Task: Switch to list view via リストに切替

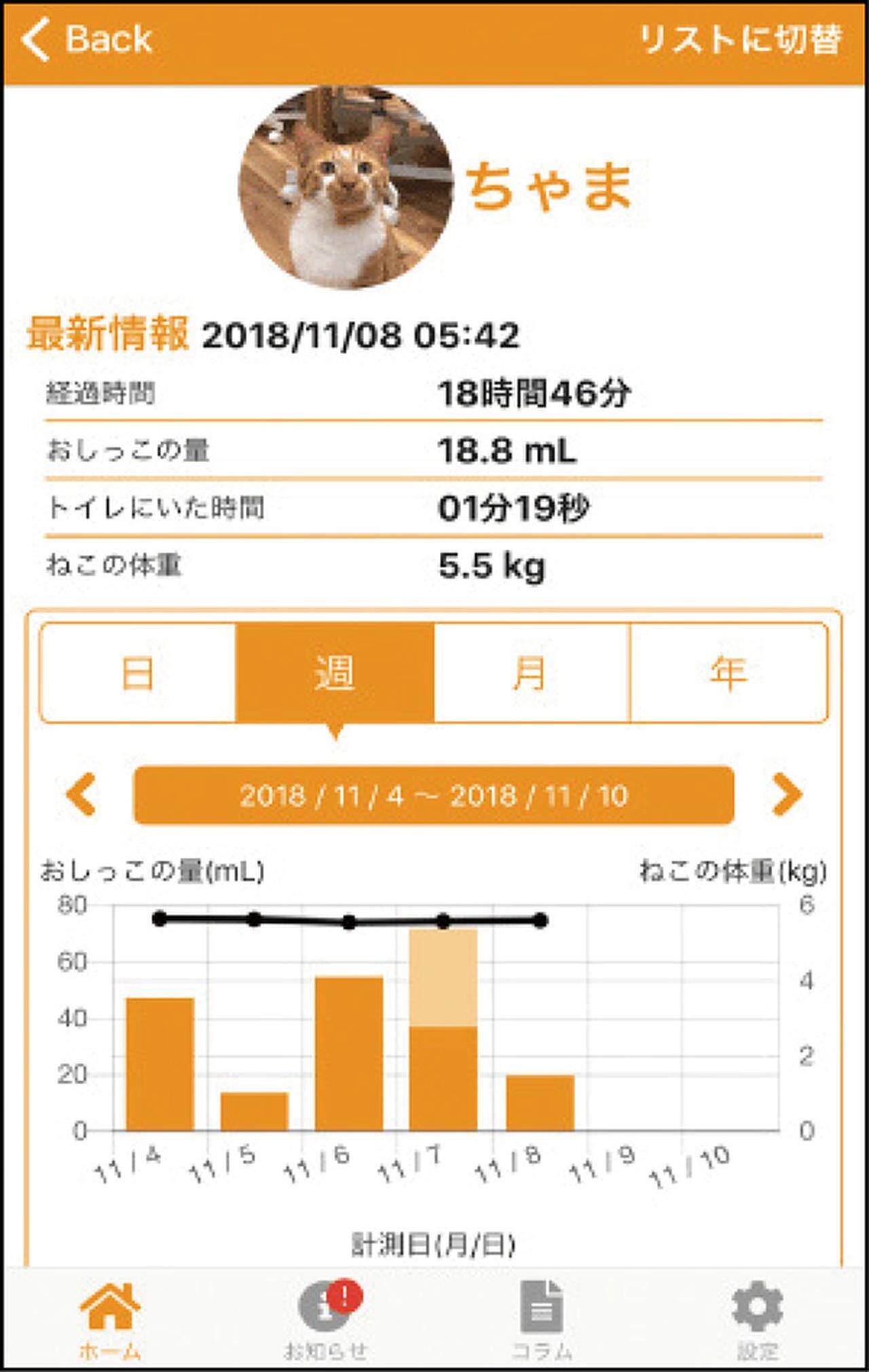Action: point(740,39)
